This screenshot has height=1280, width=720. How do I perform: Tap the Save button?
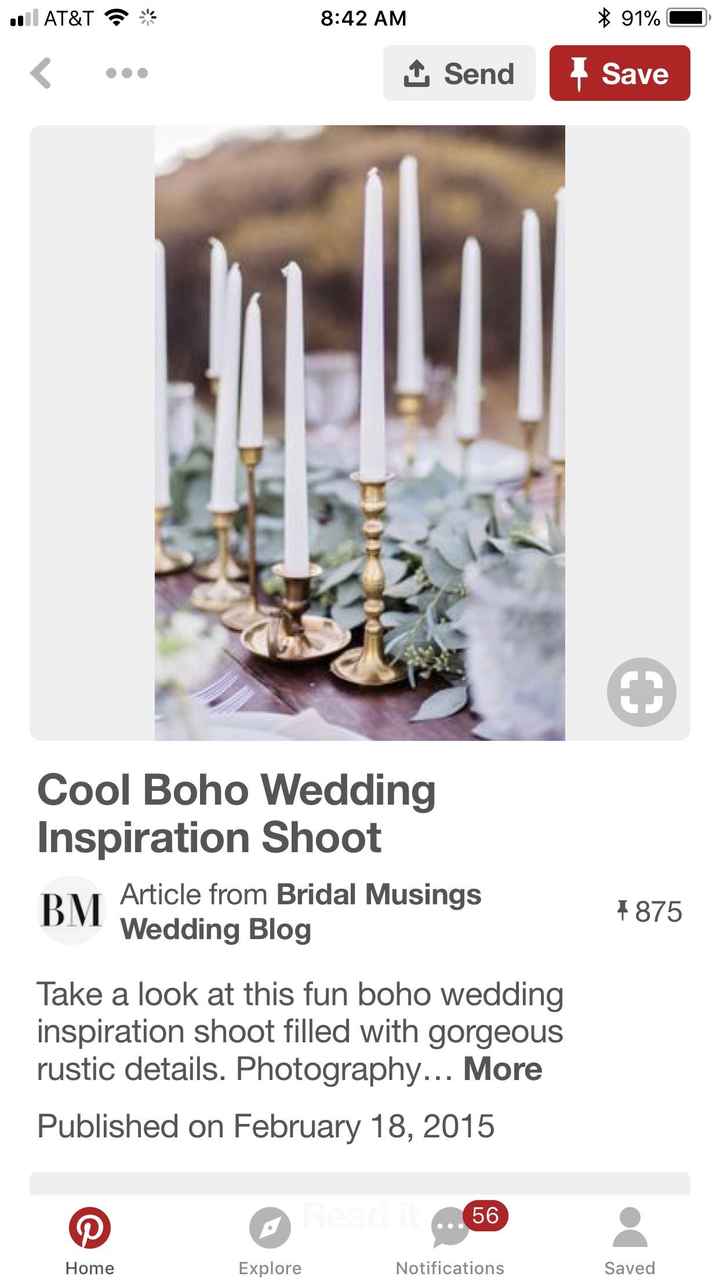point(619,73)
